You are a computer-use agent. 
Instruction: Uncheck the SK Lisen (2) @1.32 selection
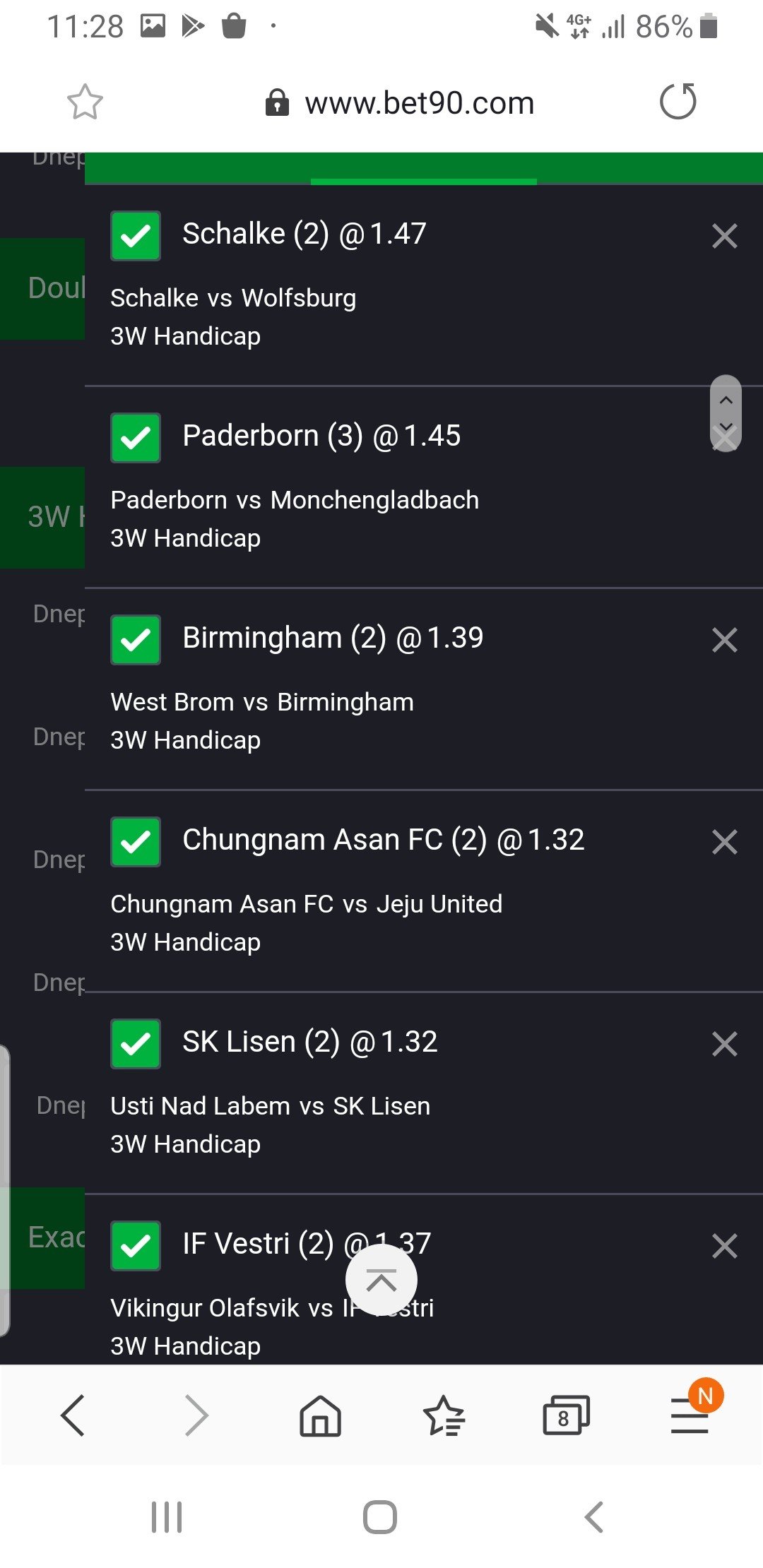pos(136,1044)
